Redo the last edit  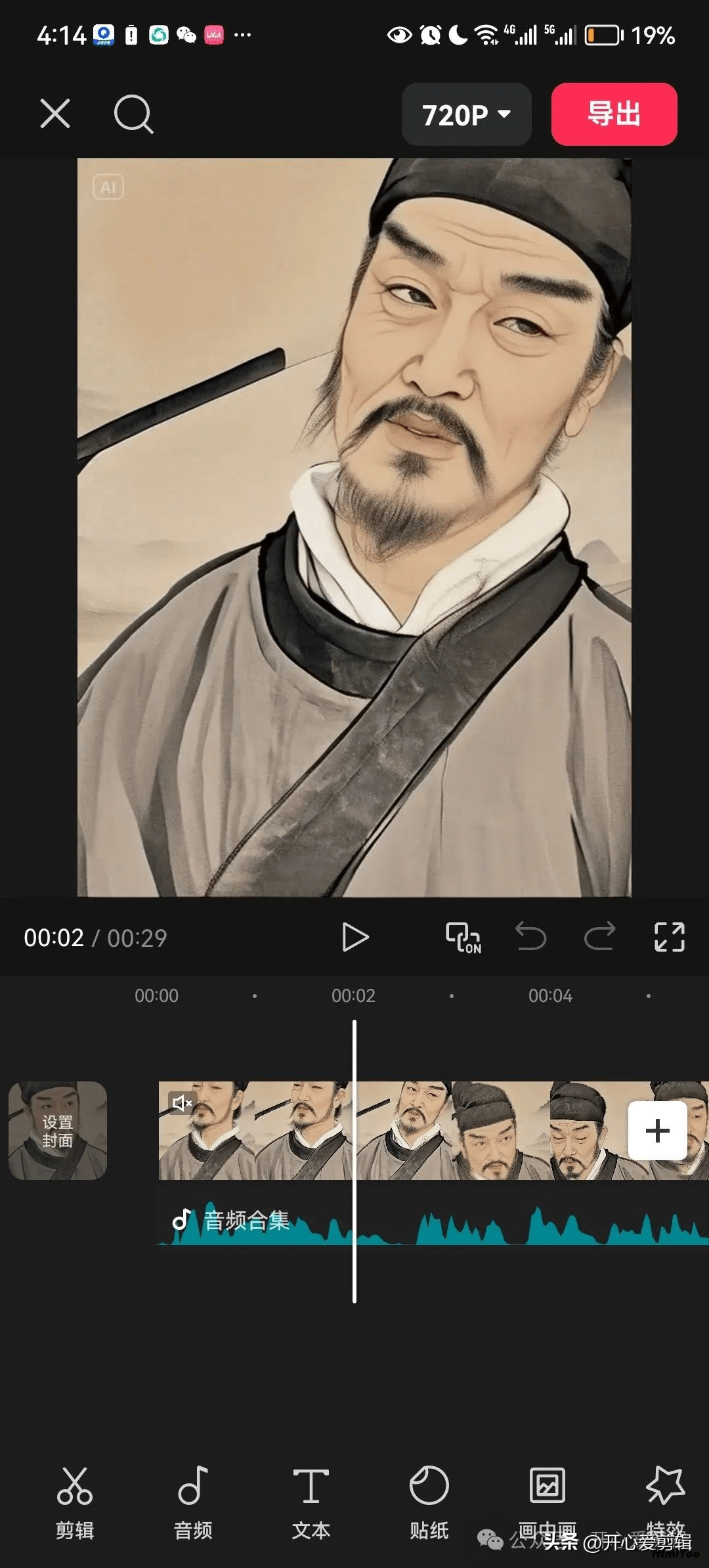[x=599, y=936]
